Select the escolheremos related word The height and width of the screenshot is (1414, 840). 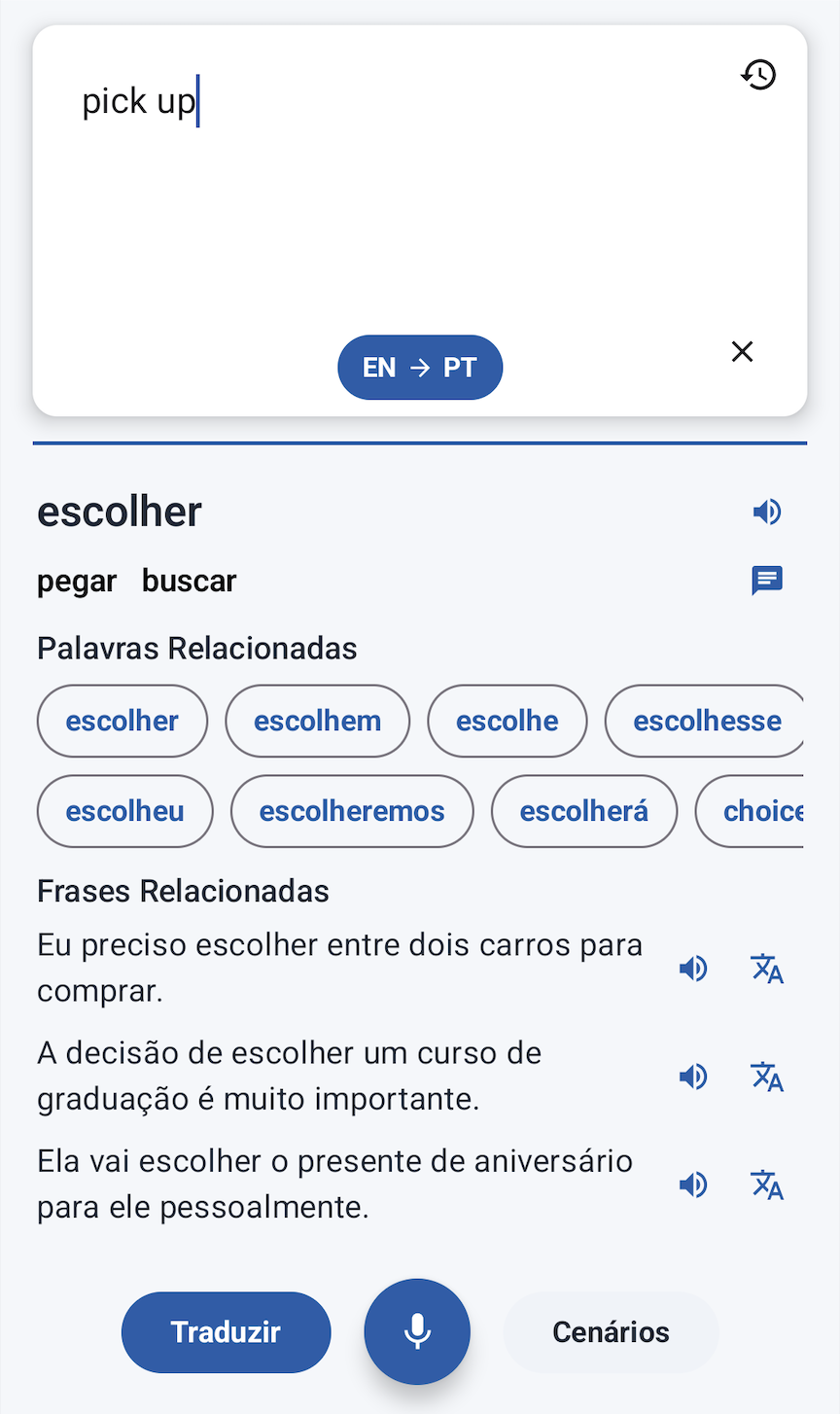[352, 811]
